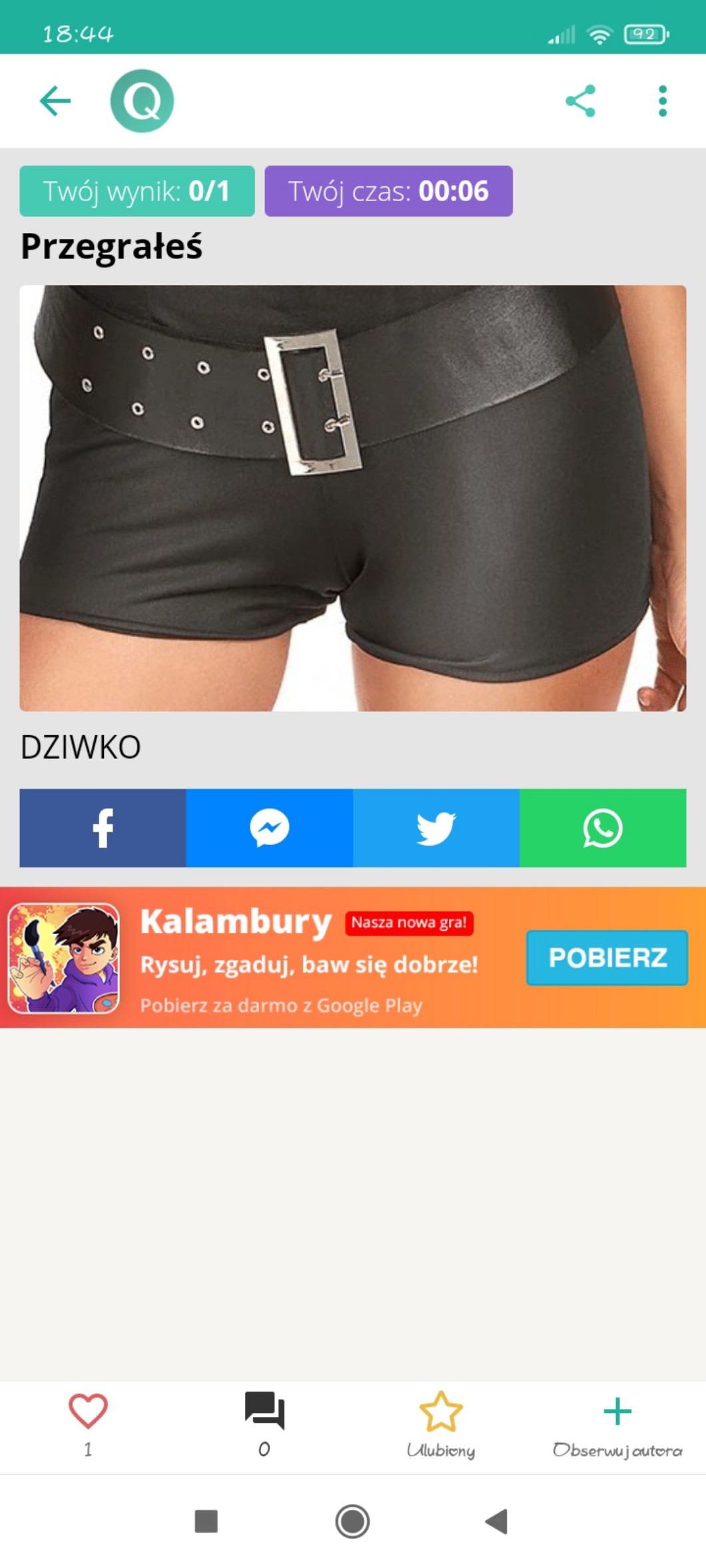706x1568 pixels.
Task: Open the three-dot overflow menu
Action: pyautogui.click(x=662, y=101)
